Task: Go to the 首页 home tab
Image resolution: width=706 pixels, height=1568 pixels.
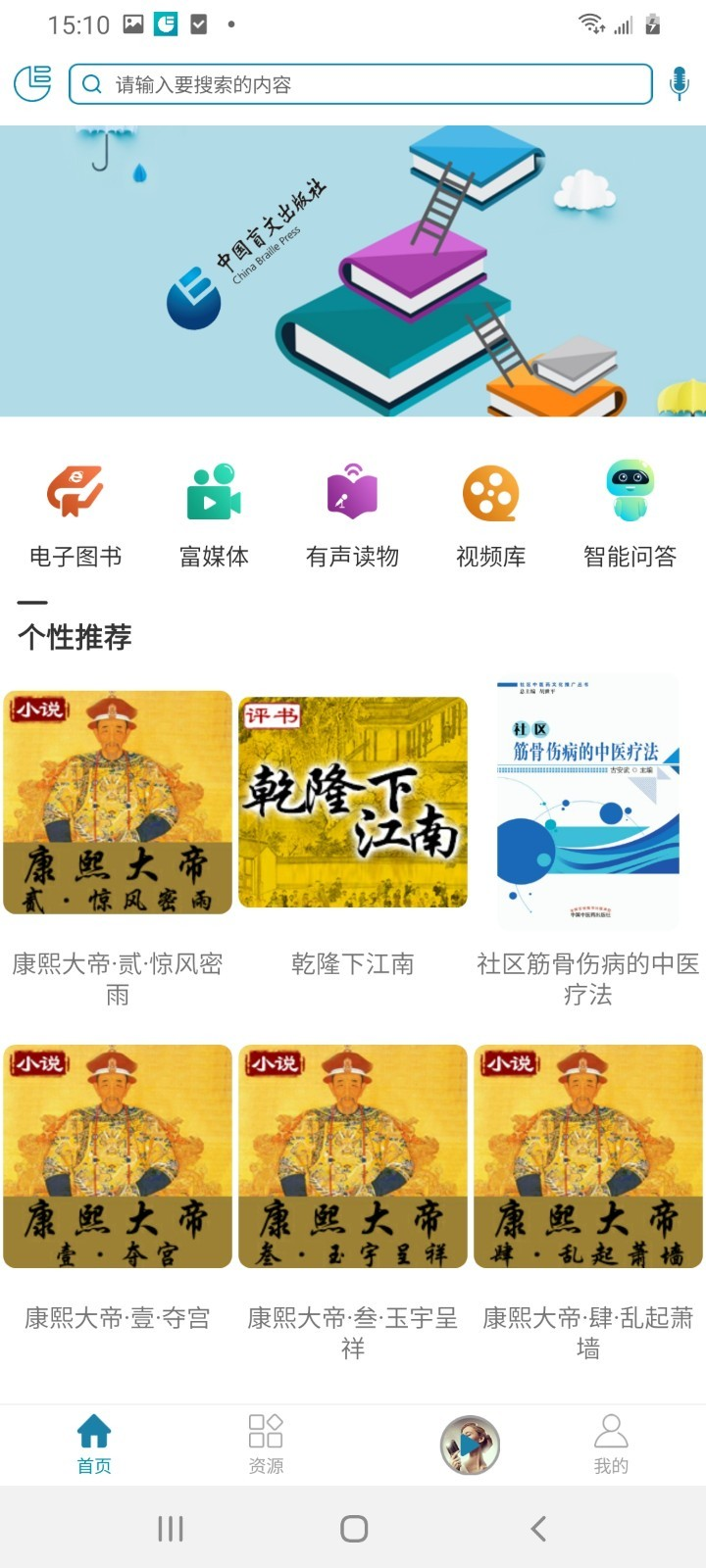Action: tap(94, 1444)
